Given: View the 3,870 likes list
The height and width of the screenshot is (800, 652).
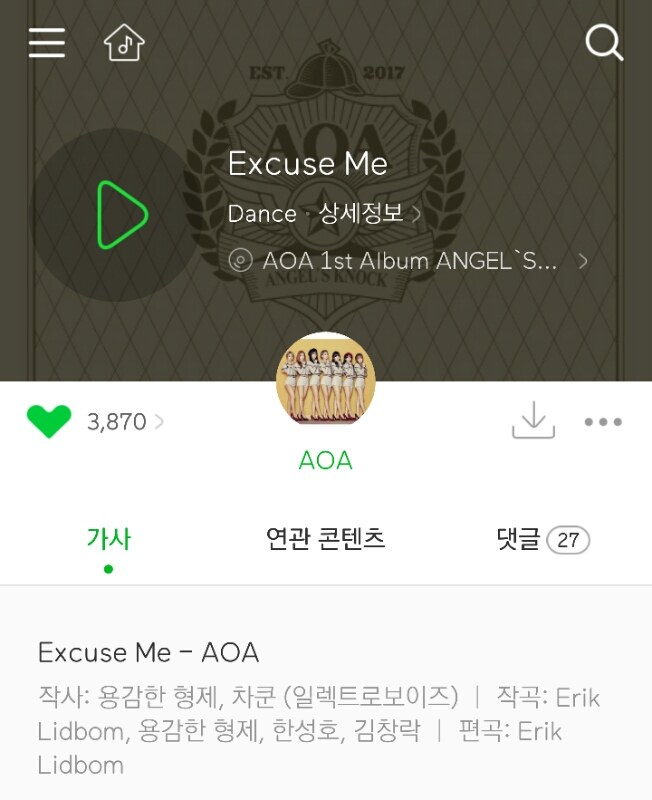Looking at the screenshot, I should [124, 422].
